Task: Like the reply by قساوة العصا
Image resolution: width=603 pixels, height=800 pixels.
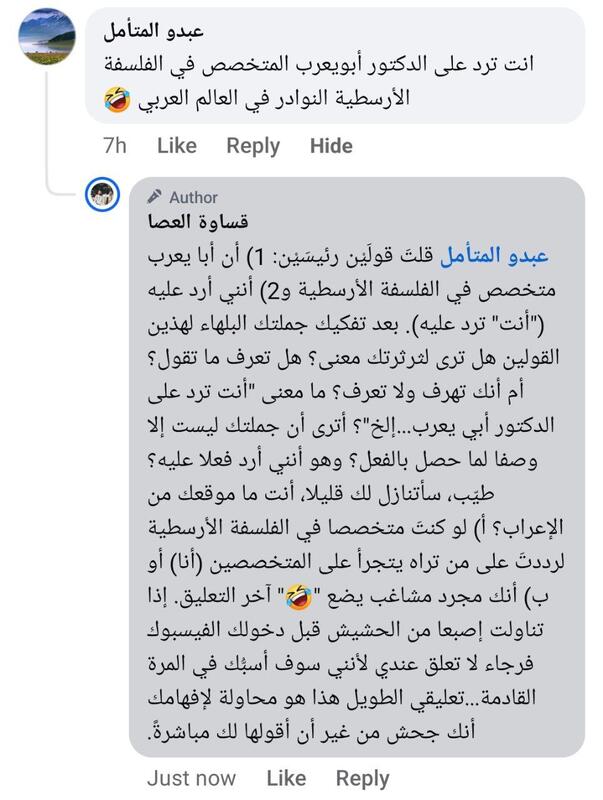Action: pyautogui.click(x=286, y=777)
